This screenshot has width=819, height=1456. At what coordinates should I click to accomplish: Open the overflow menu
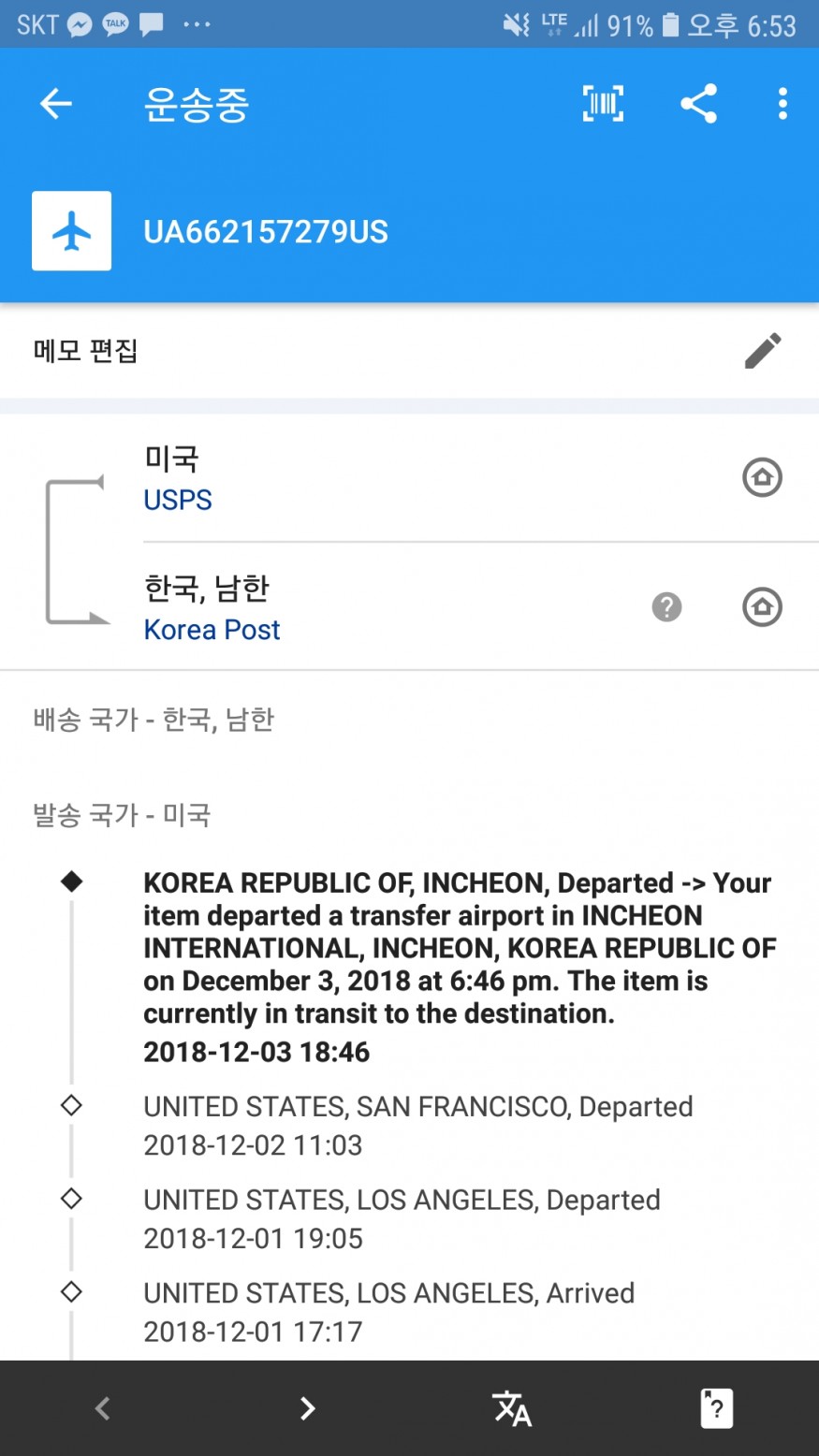point(782,104)
